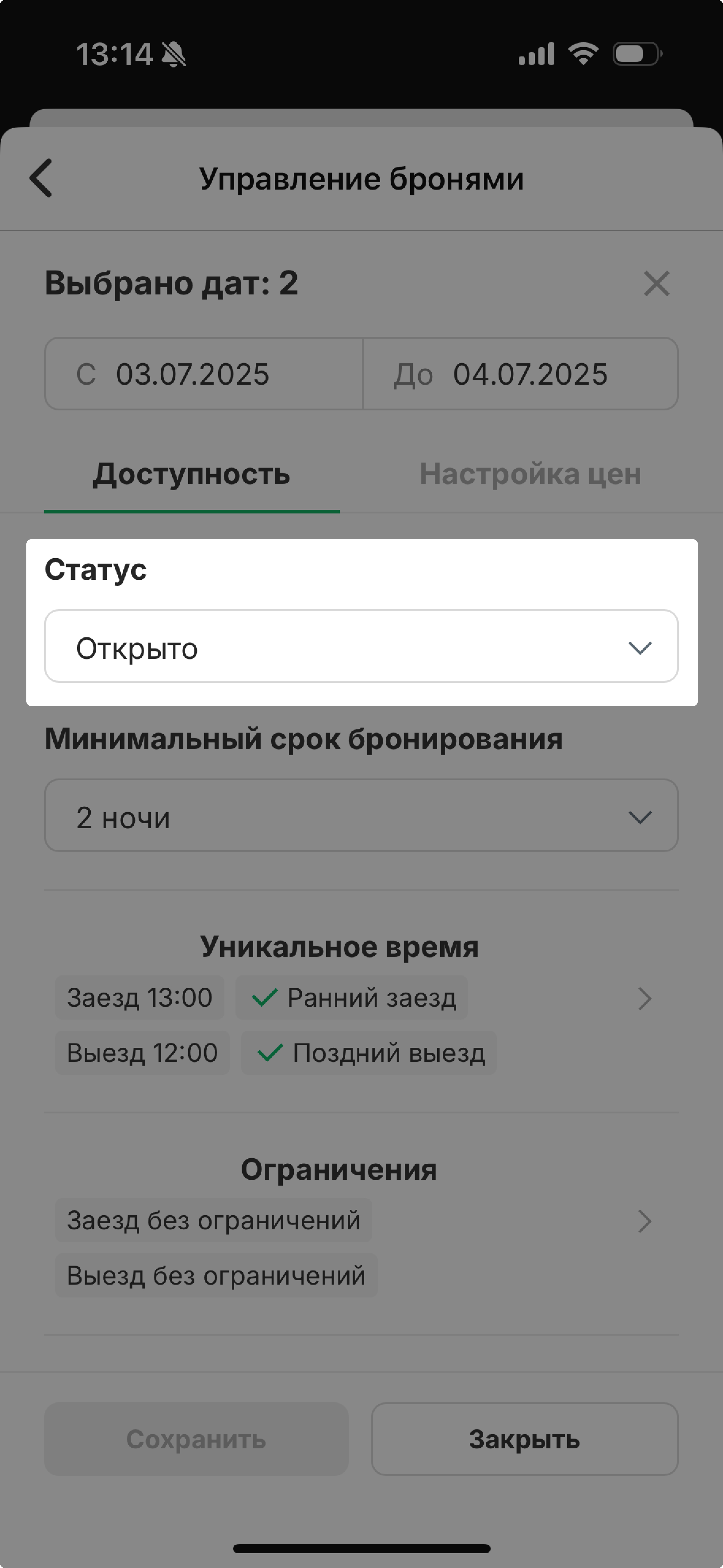Switch to the Настройка цен tab
This screenshot has height=1568, width=723.
(530, 474)
